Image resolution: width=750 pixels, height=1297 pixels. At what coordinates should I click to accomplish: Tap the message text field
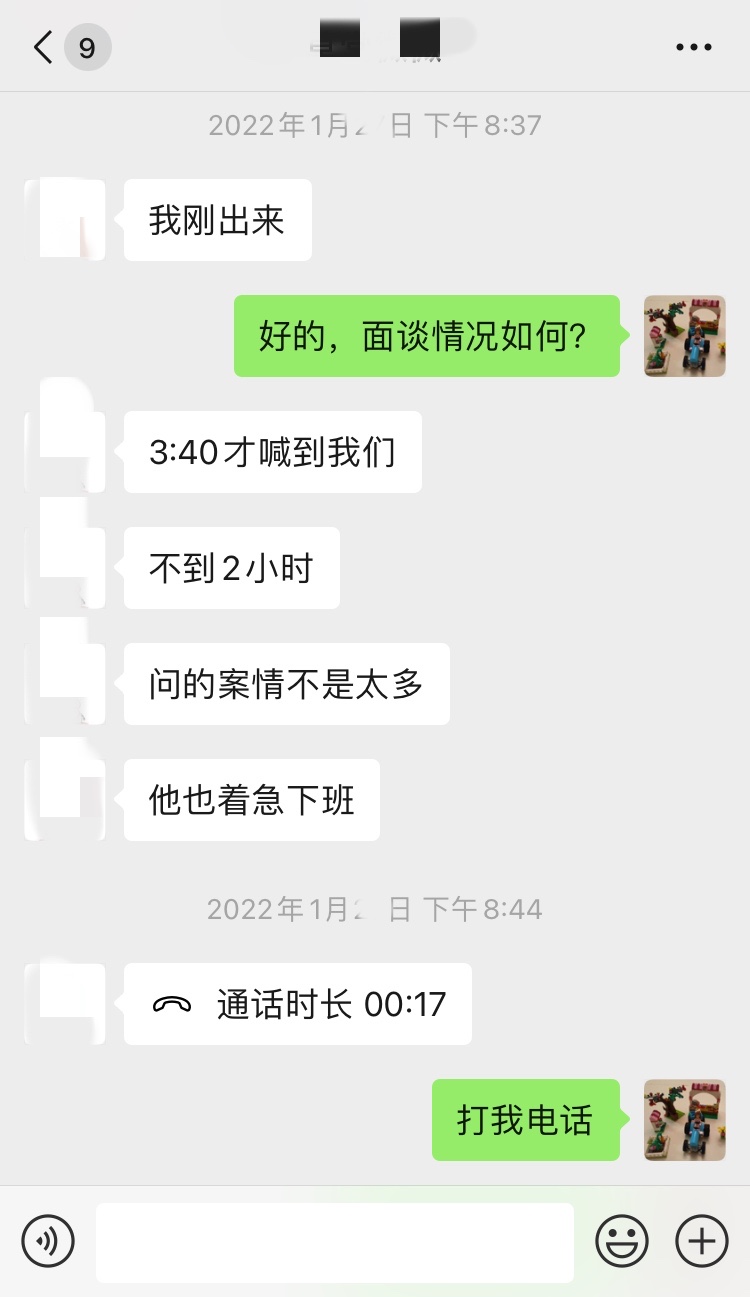pos(335,1242)
